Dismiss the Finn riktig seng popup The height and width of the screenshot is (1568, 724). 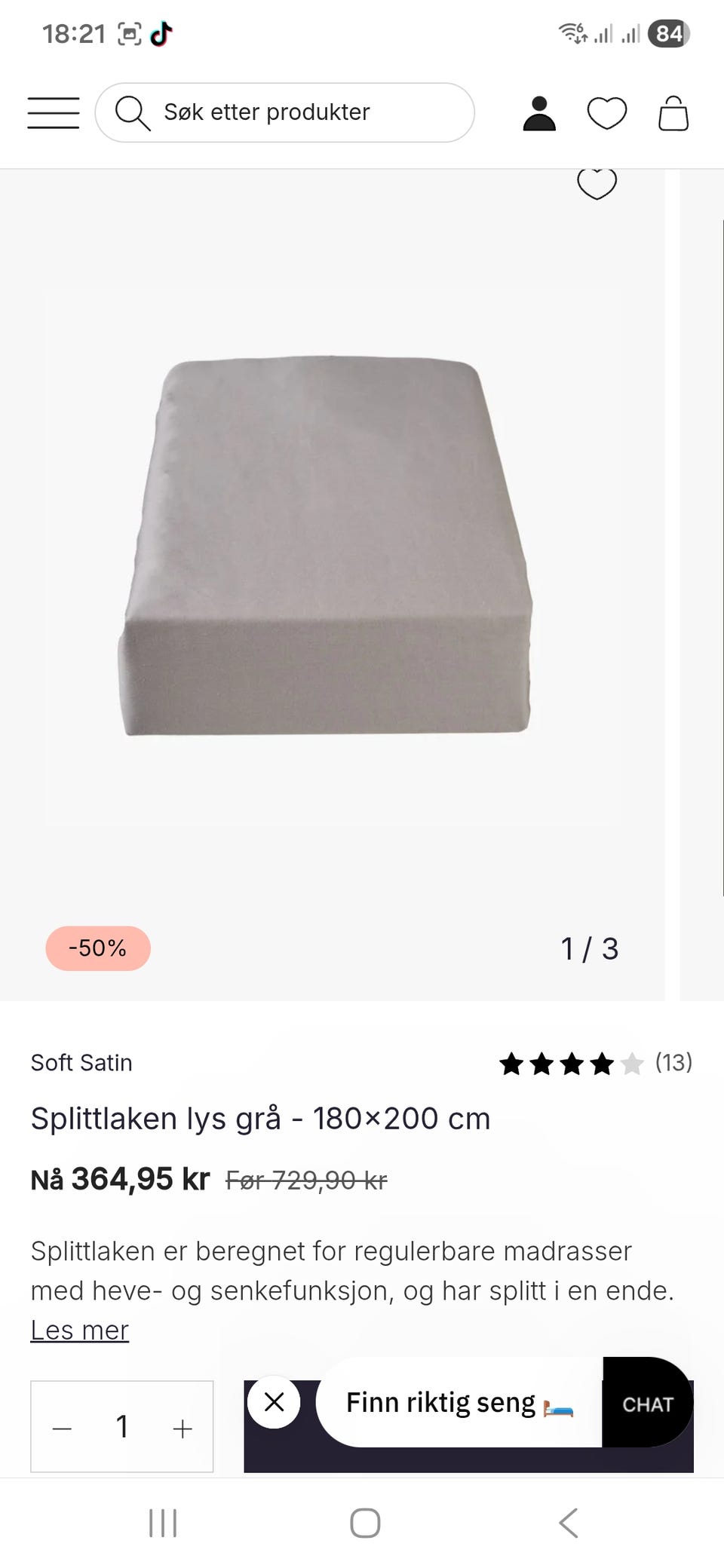pyautogui.click(x=274, y=1402)
